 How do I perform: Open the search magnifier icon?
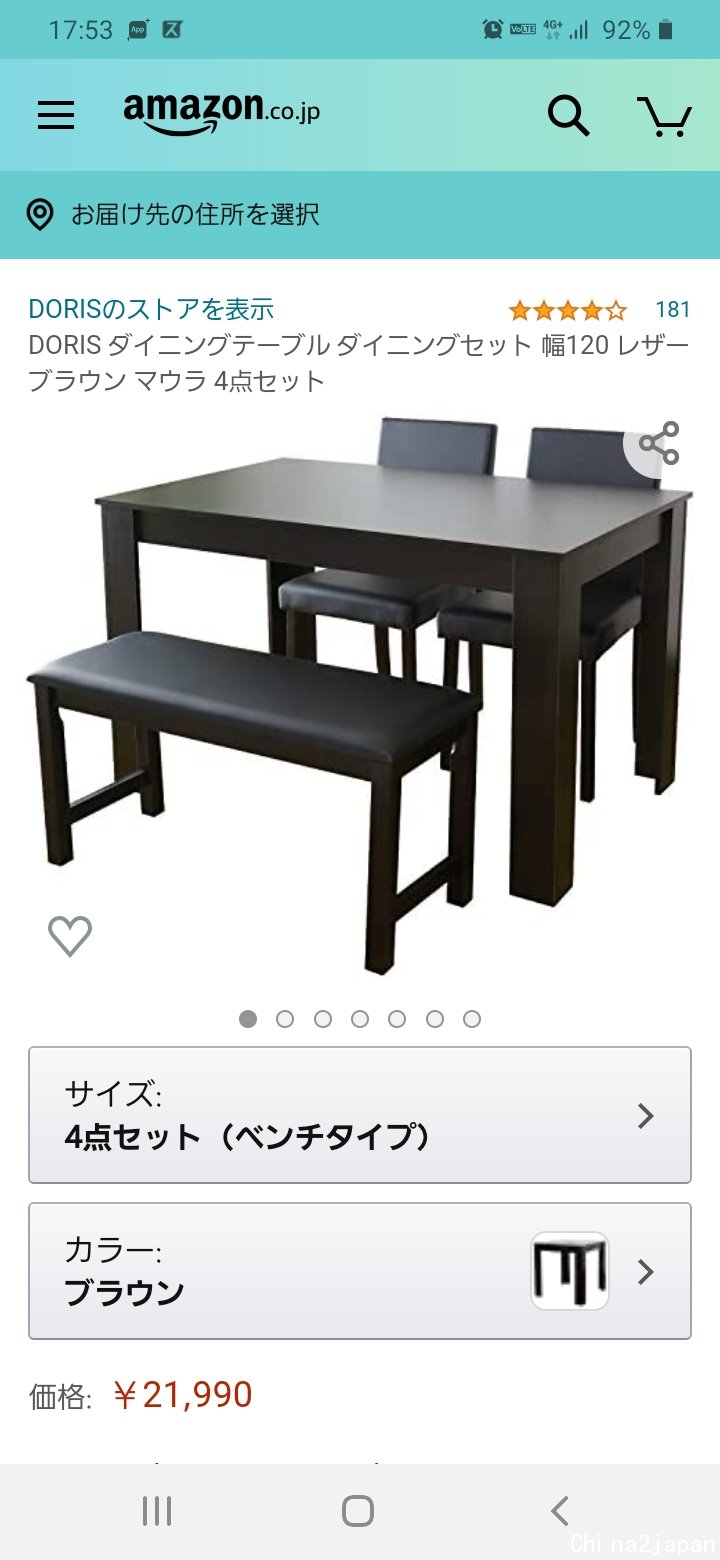[568, 116]
